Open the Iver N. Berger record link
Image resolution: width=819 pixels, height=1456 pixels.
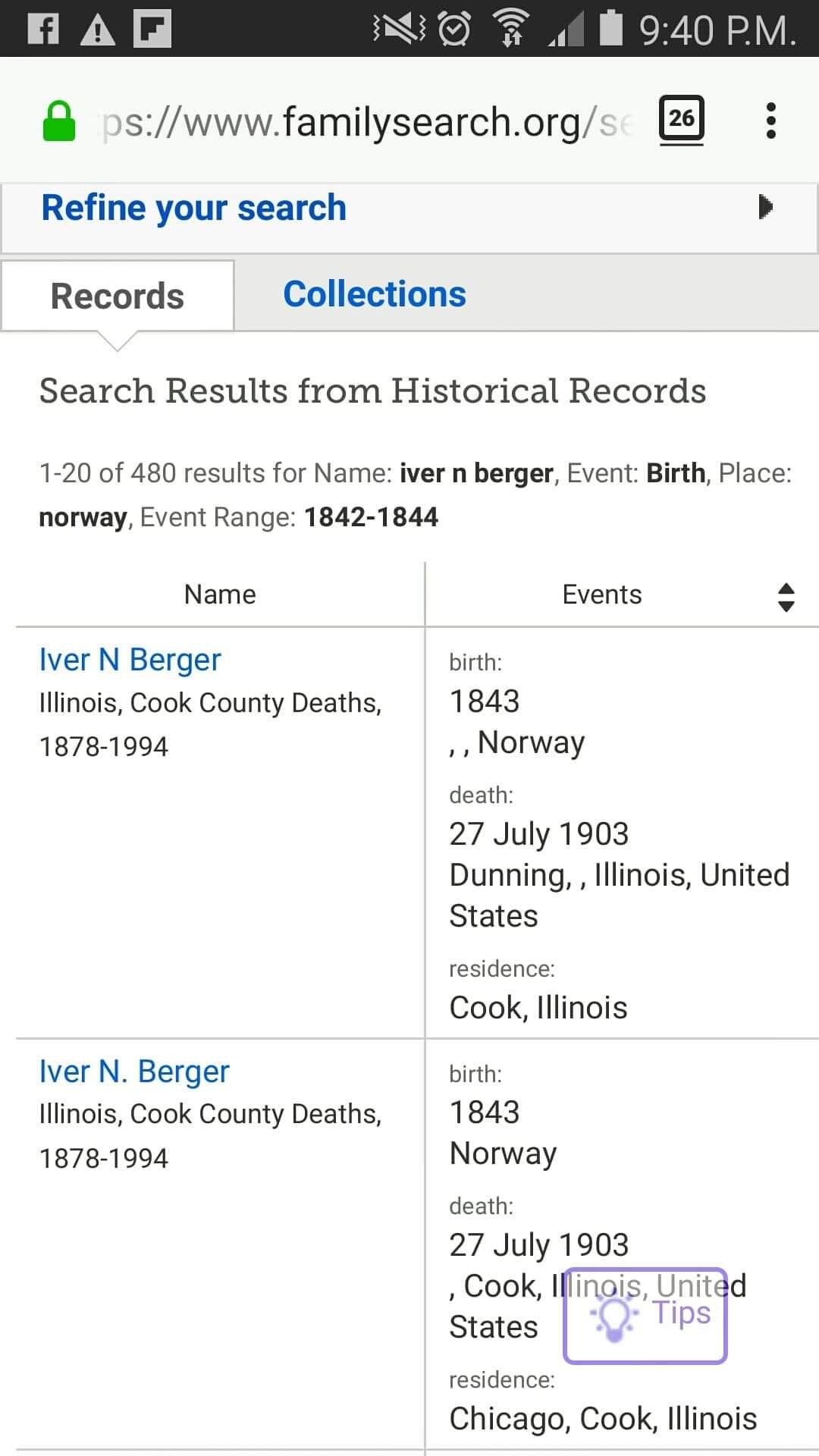click(x=133, y=1072)
